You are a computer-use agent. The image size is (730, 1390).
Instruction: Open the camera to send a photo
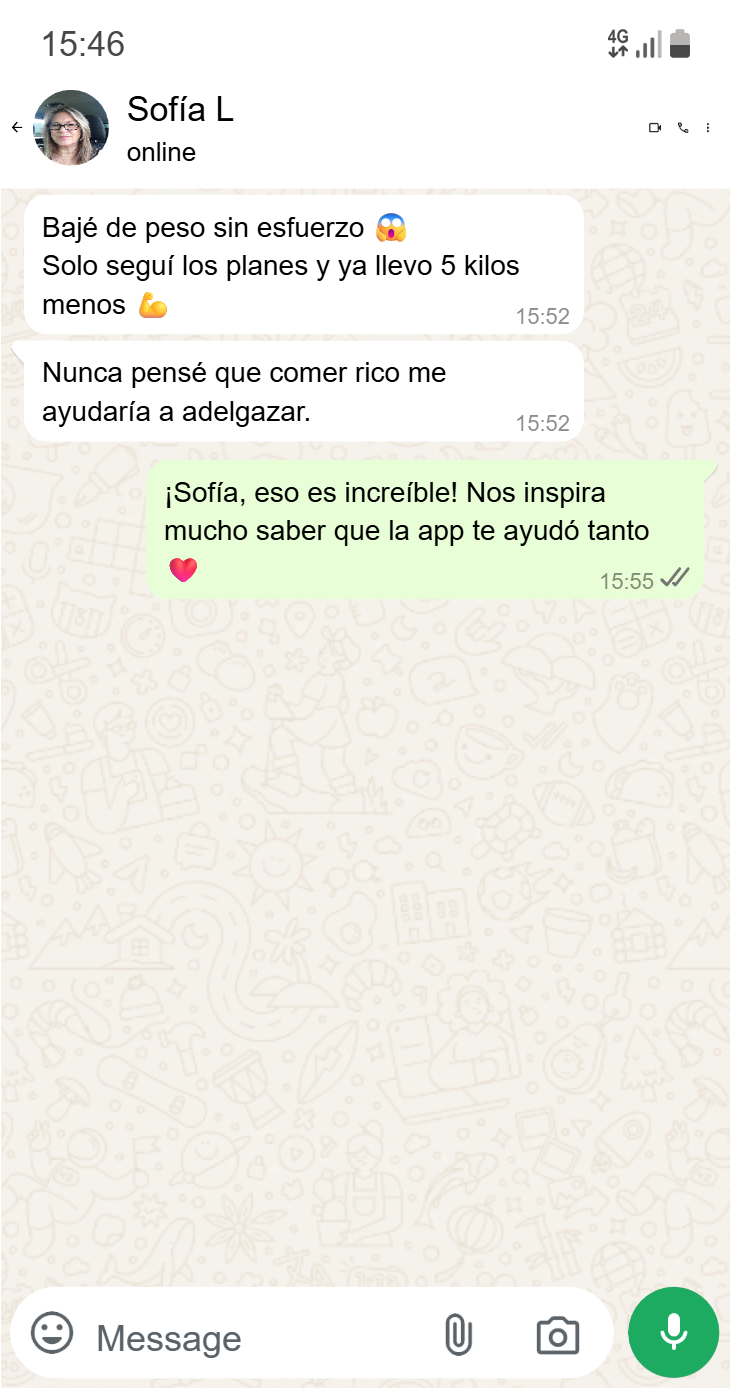(x=557, y=1335)
